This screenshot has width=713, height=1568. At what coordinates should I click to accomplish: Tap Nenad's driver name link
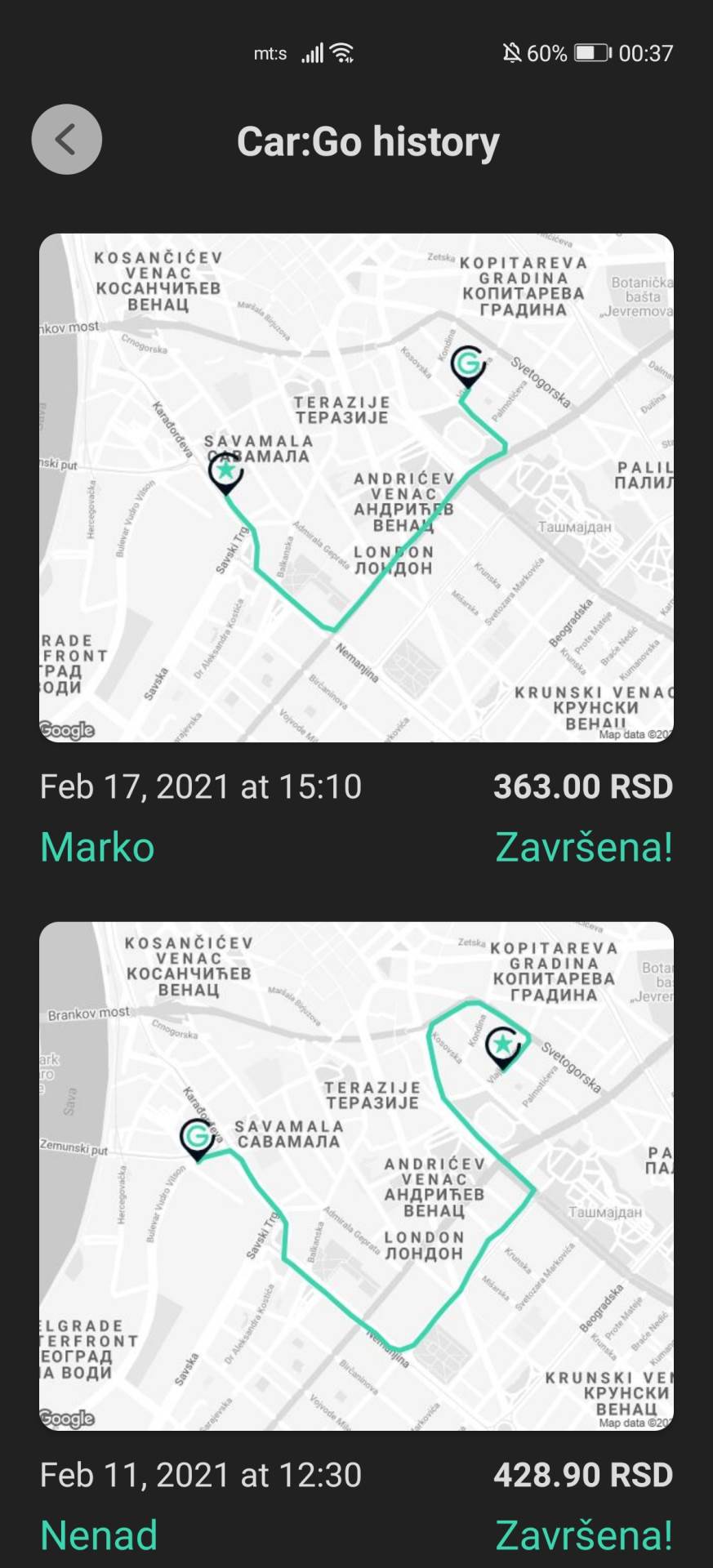99,1534
